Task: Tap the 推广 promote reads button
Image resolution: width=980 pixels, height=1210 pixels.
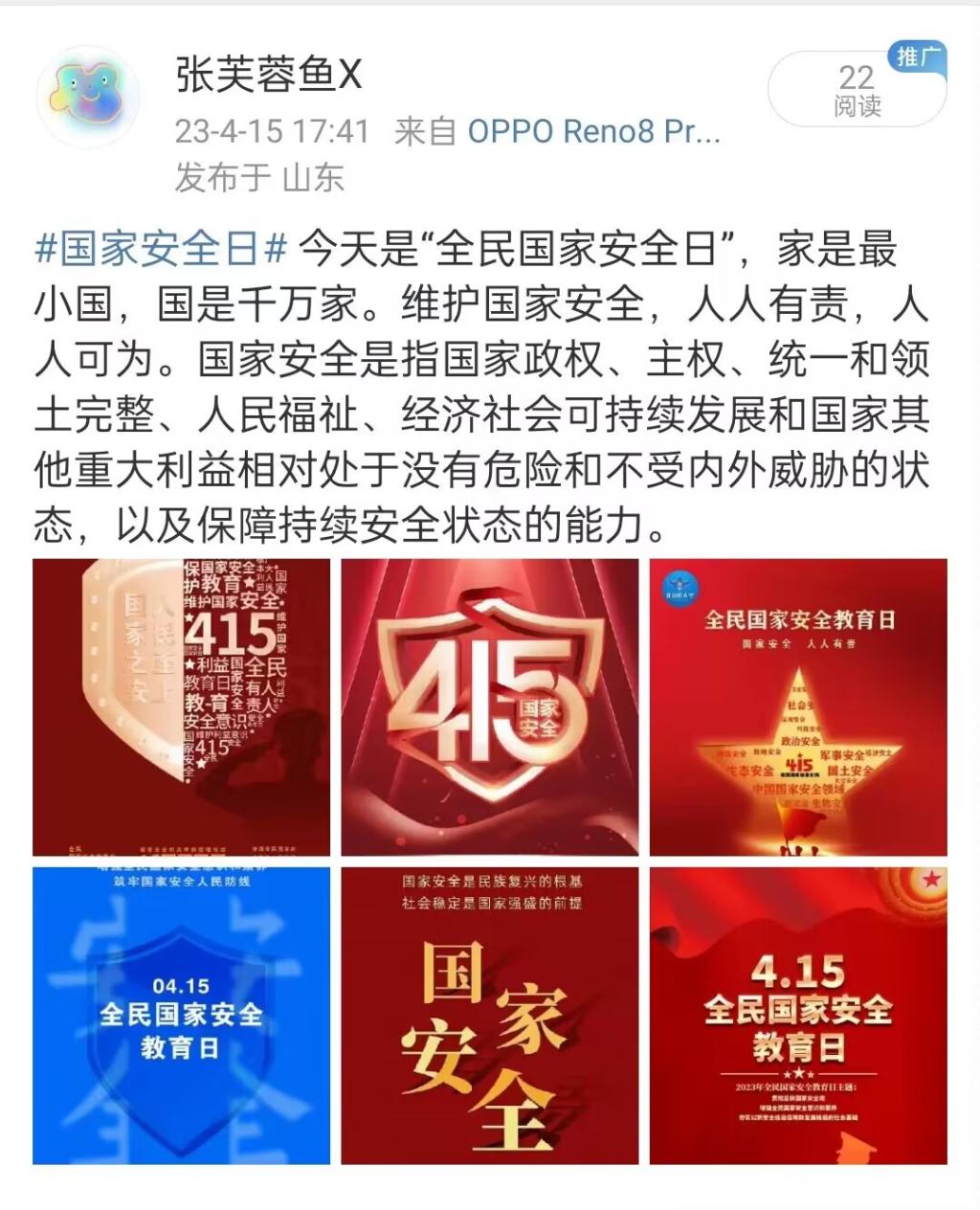Action: [857, 90]
